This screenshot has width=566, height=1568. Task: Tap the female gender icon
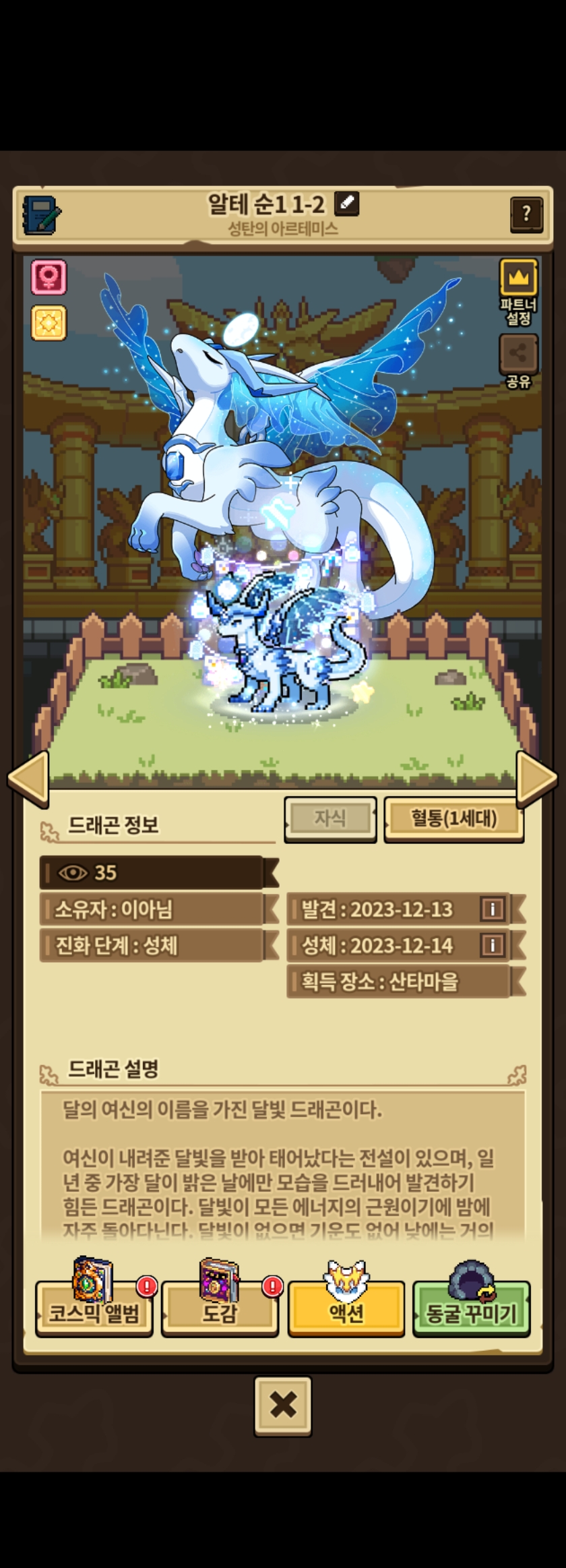(49, 276)
